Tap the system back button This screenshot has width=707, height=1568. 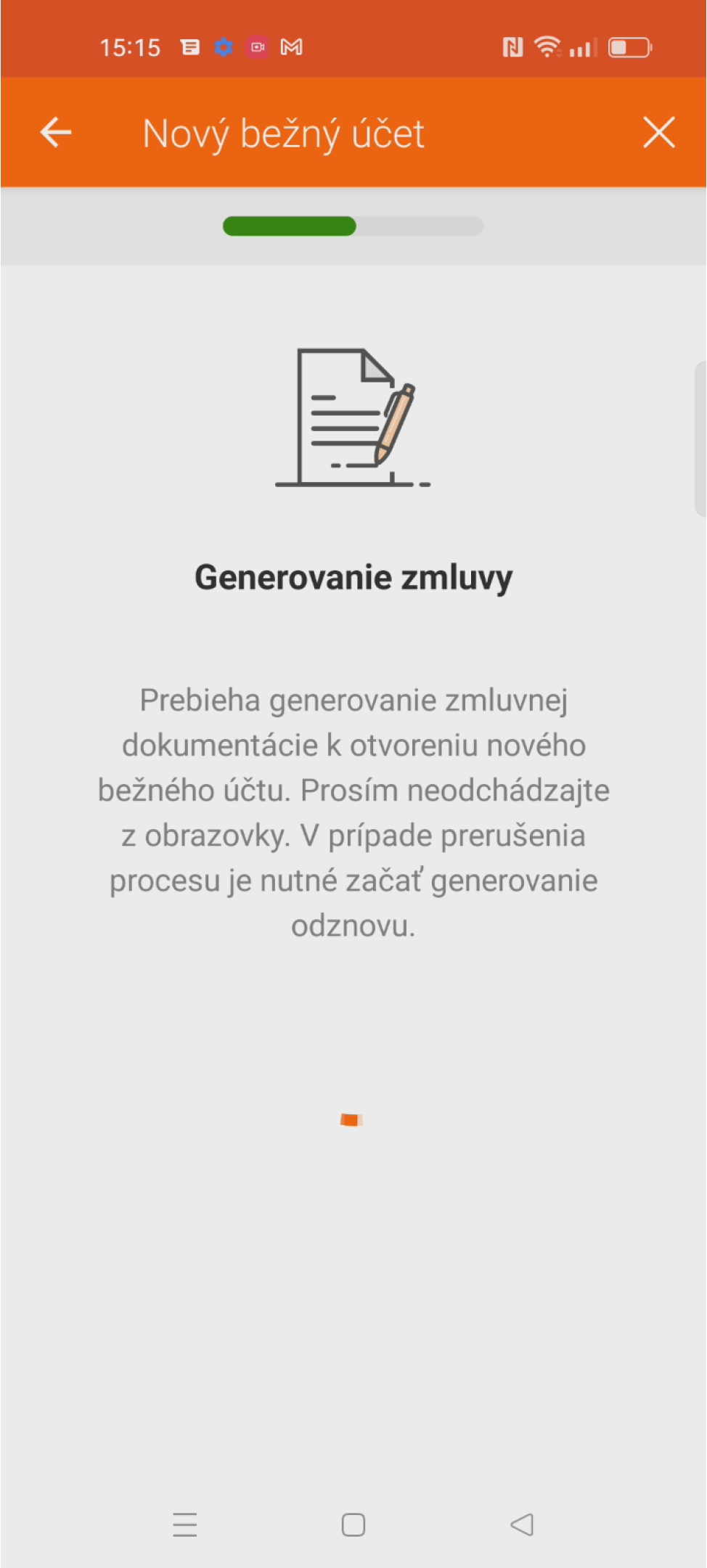[522, 1524]
